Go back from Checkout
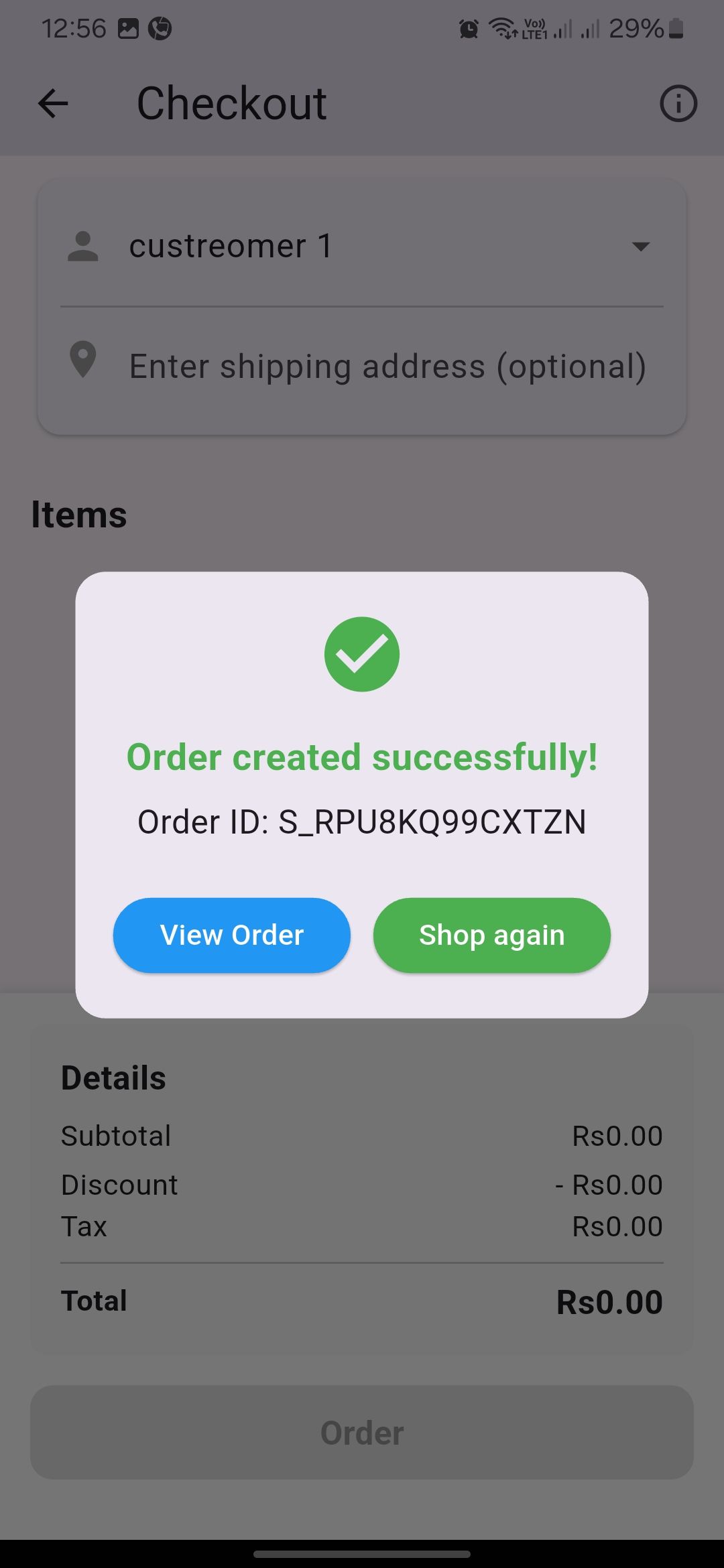The height and width of the screenshot is (1568, 724). point(53,104)
